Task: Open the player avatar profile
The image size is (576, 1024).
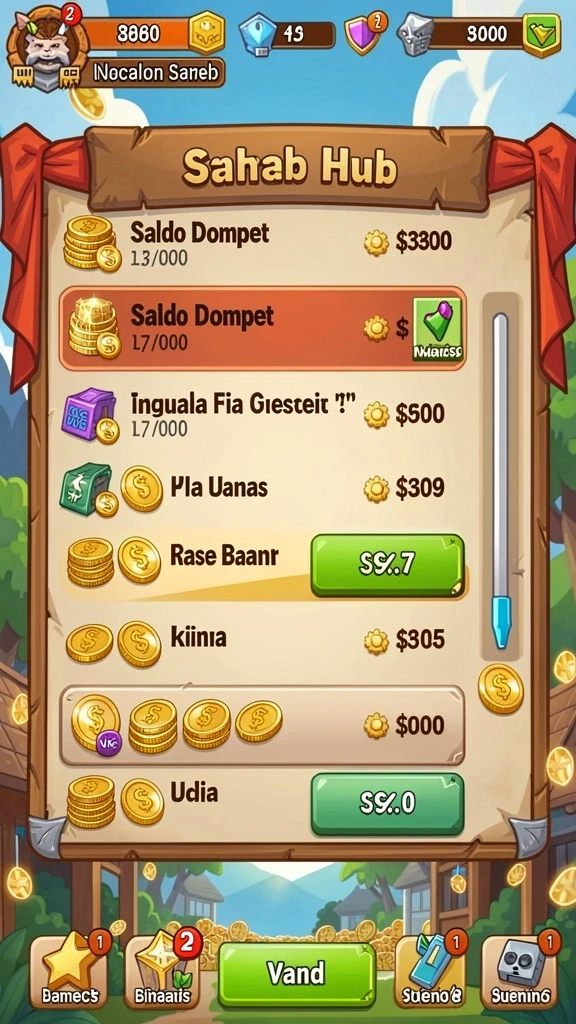Action: pyautogui.click(x=41, y=46)
